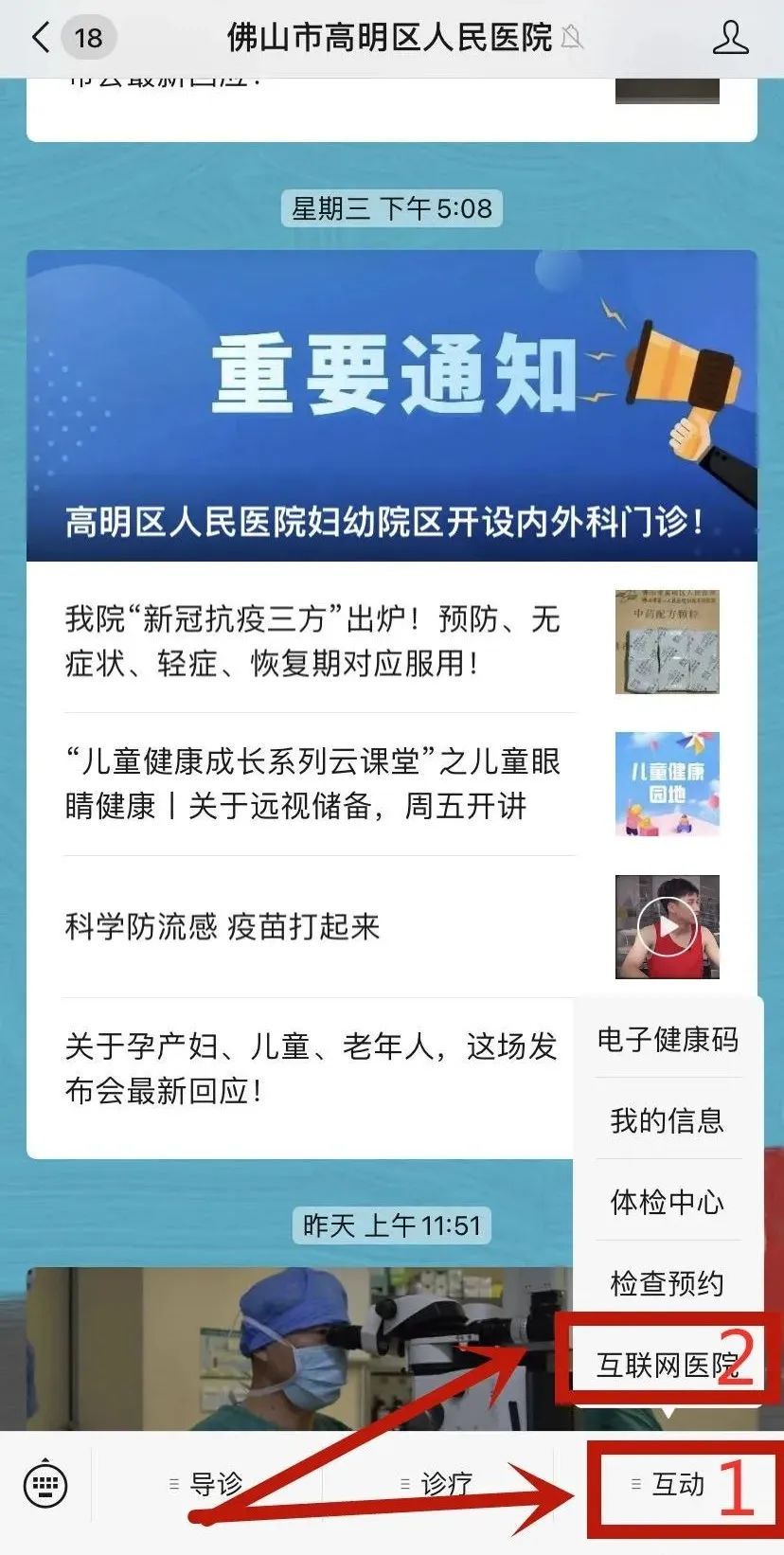The width and height of the screenshot is (784, 1555).
Task: Switch to the keyboard input mode
Action: 45,1484
